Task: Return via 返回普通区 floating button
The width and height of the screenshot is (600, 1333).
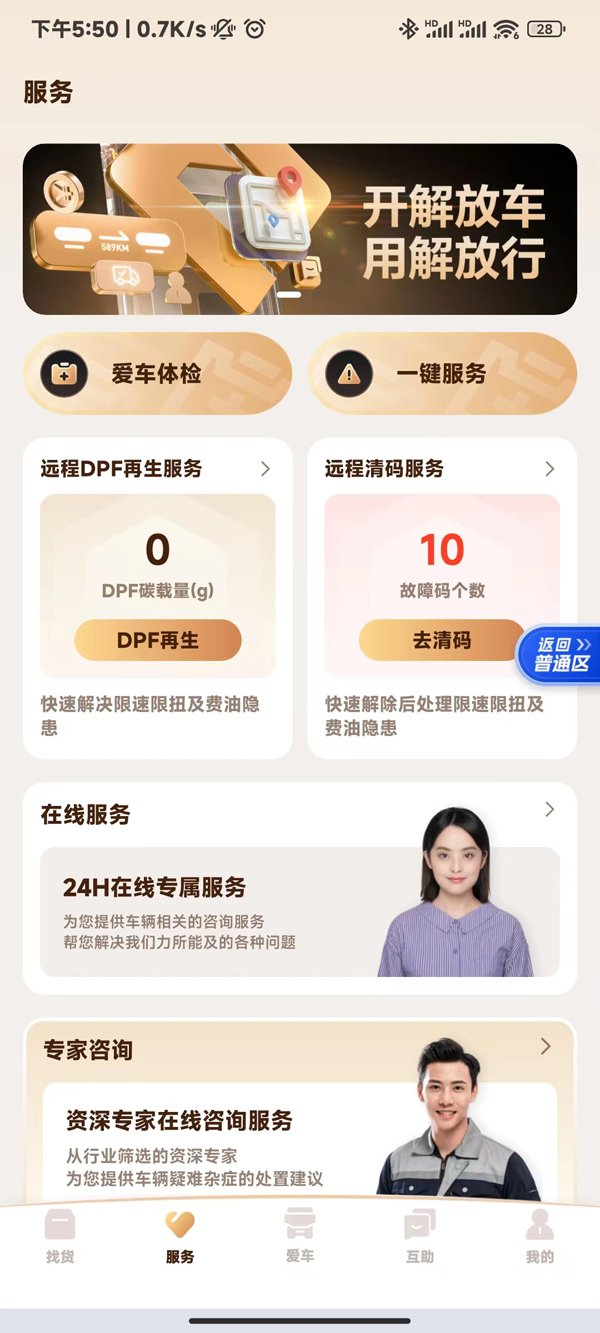Action: pyautogui.click(x=560, y=655)
